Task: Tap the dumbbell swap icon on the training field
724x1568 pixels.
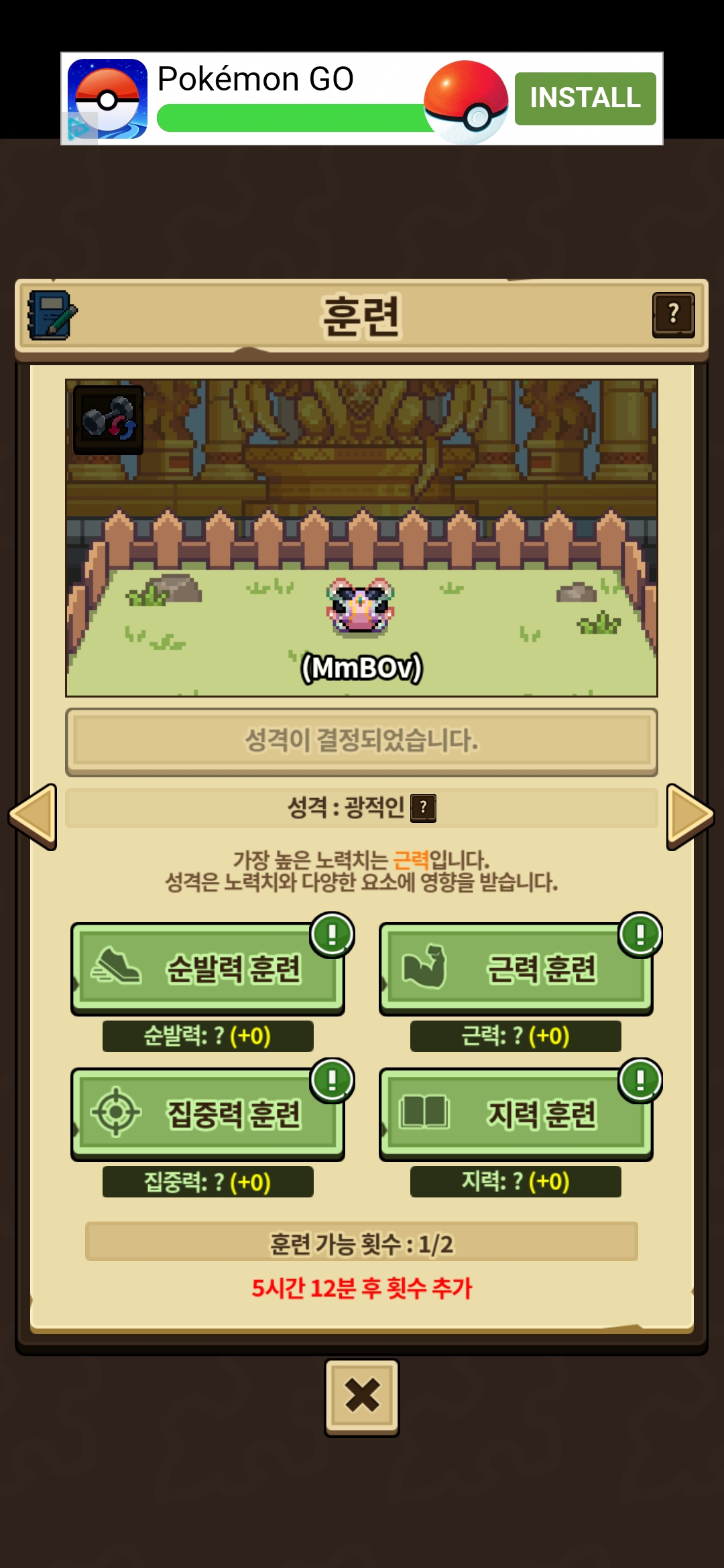Action: coord(108,419)
